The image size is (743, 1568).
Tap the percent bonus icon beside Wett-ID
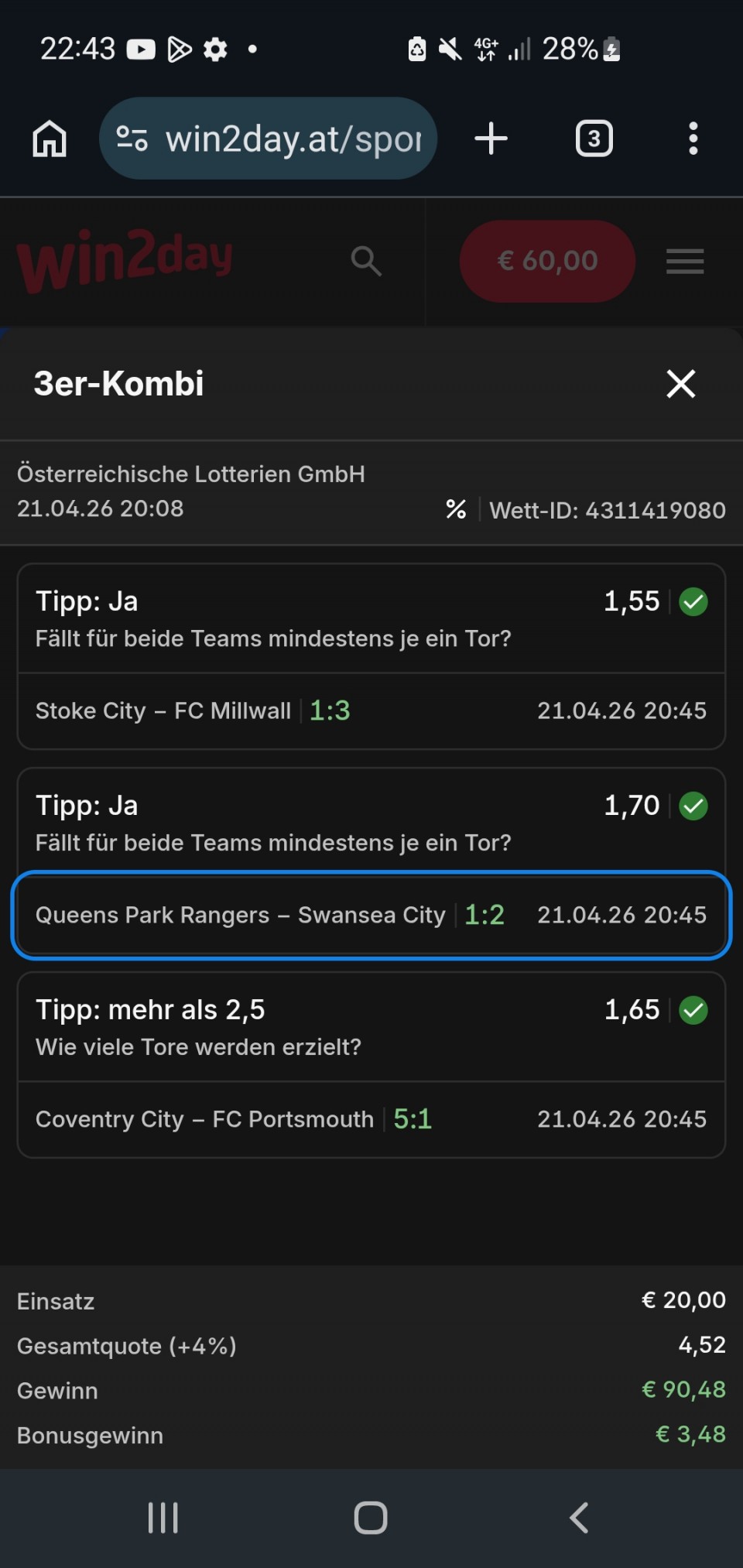click(x=456, y=509)
